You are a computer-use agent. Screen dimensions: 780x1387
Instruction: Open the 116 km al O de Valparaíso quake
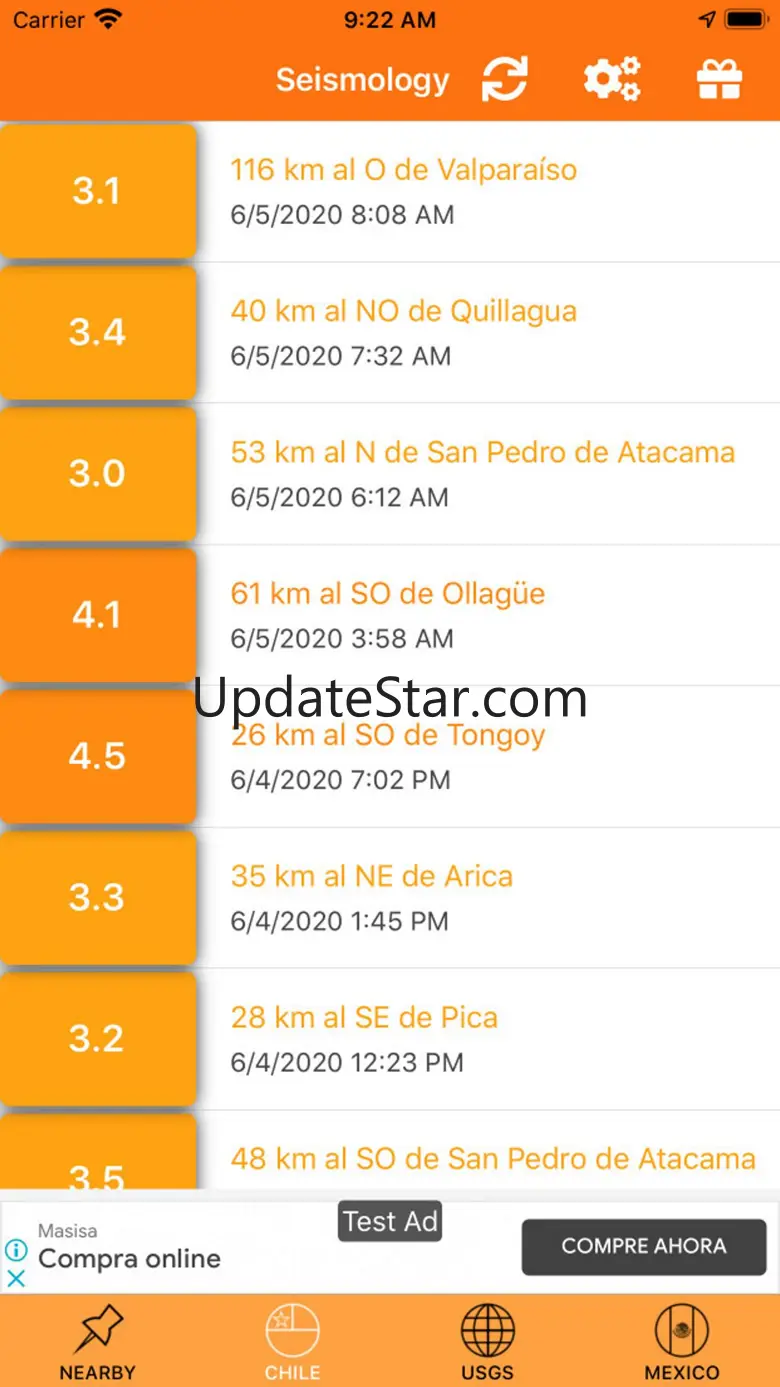point(403,190)
